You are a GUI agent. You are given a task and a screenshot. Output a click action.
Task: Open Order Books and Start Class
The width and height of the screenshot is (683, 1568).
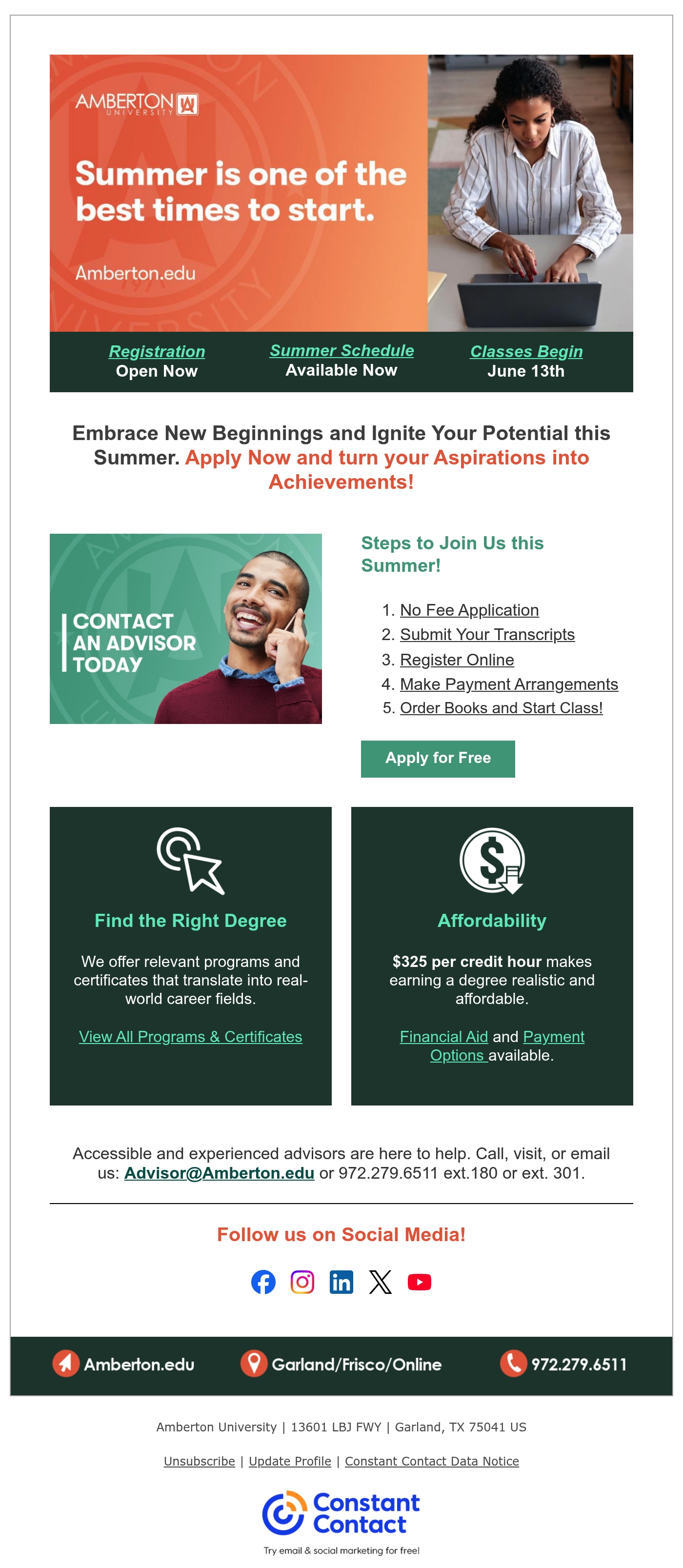(x=501, y=708)
